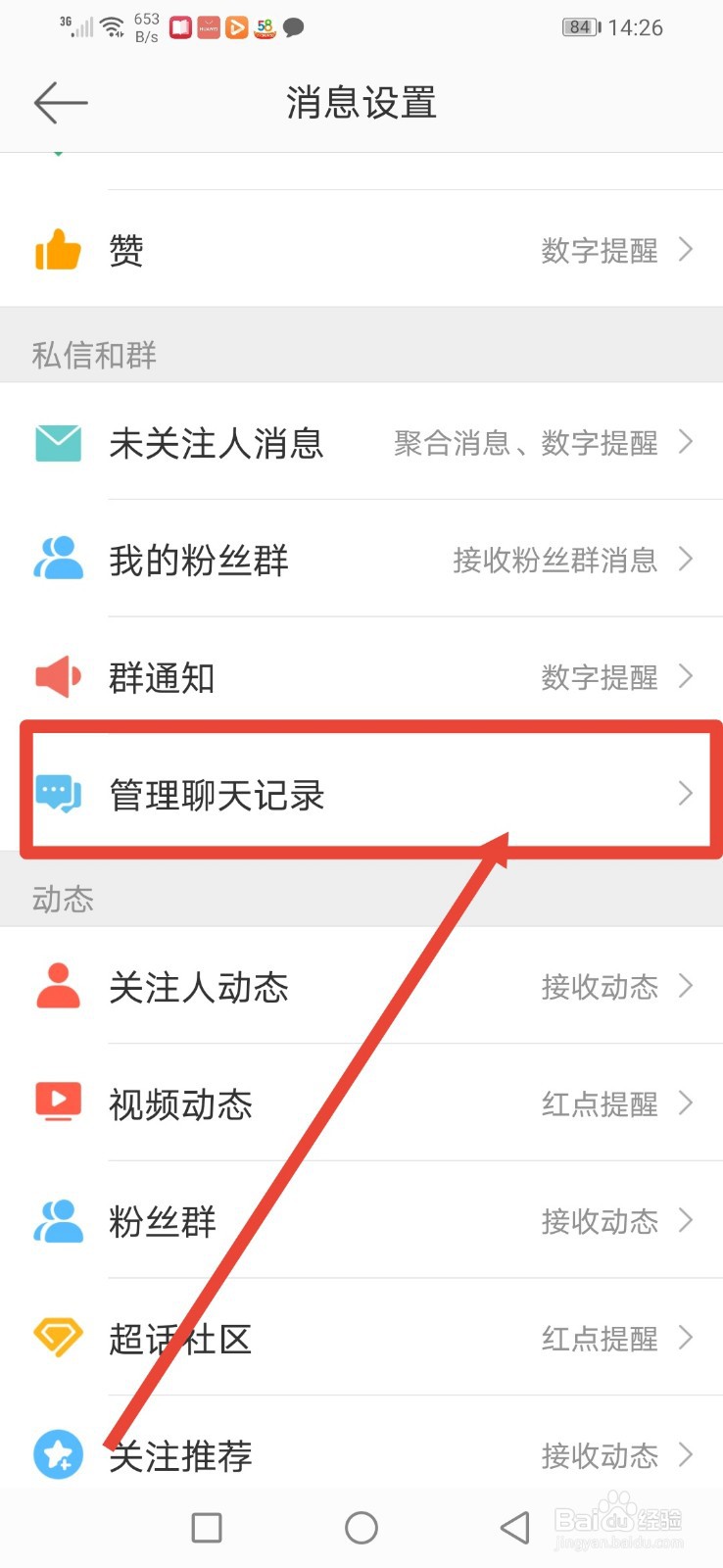723x1568 pixels.
Task: Tap the video play icon beside 视频动态
Action: click(57, 1103)
